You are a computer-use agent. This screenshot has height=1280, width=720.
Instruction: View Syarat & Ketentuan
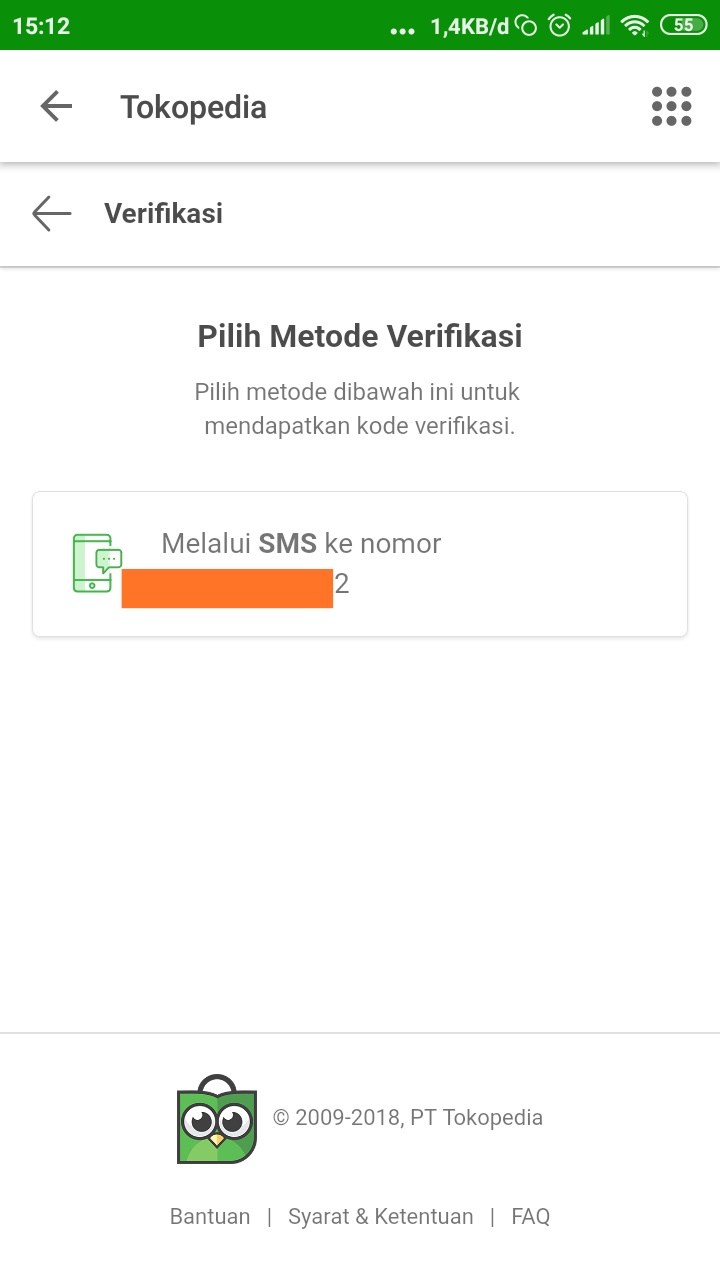381,1216
